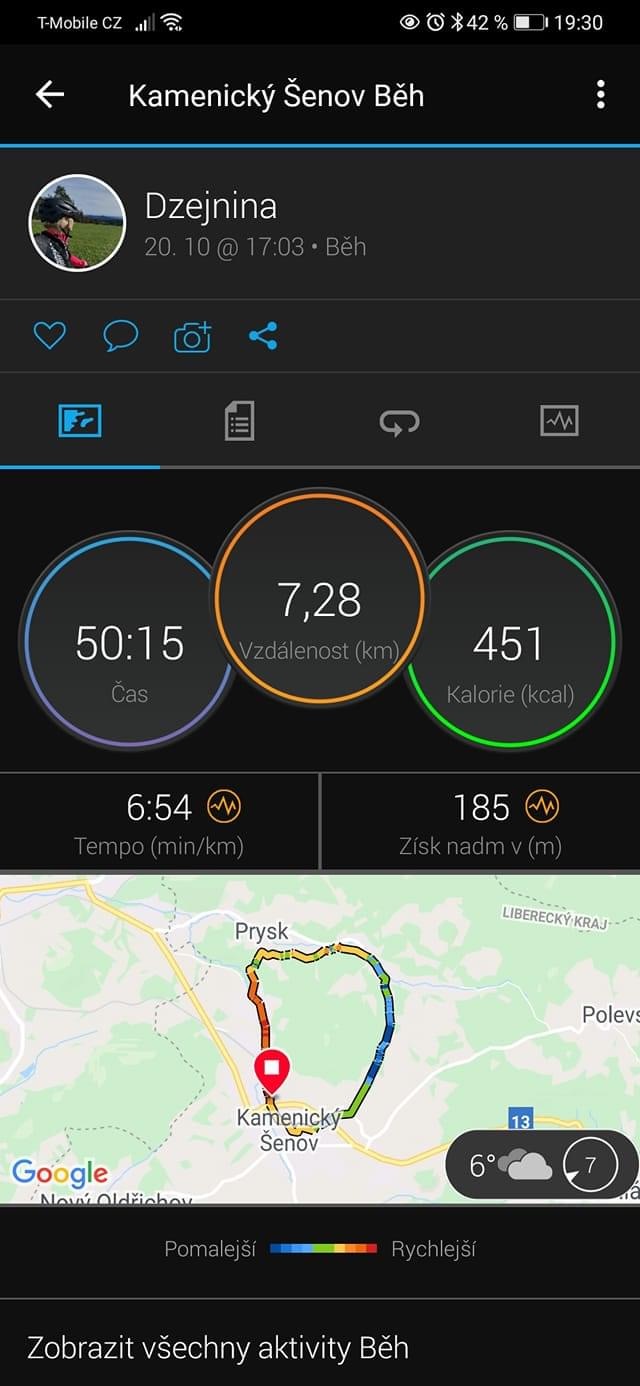Select the overview tab

80,422
